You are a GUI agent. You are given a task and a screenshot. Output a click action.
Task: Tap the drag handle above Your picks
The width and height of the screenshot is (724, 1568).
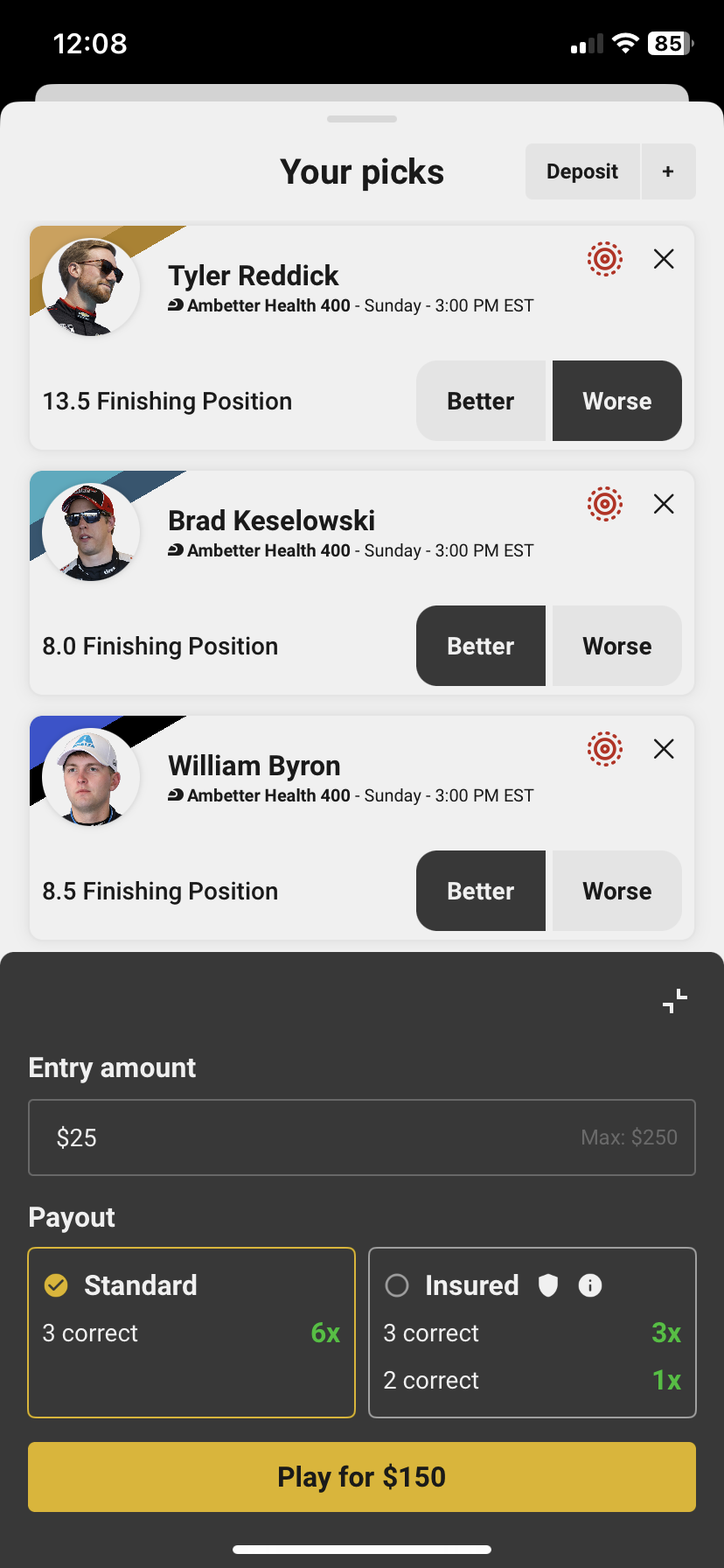(361, 118)
